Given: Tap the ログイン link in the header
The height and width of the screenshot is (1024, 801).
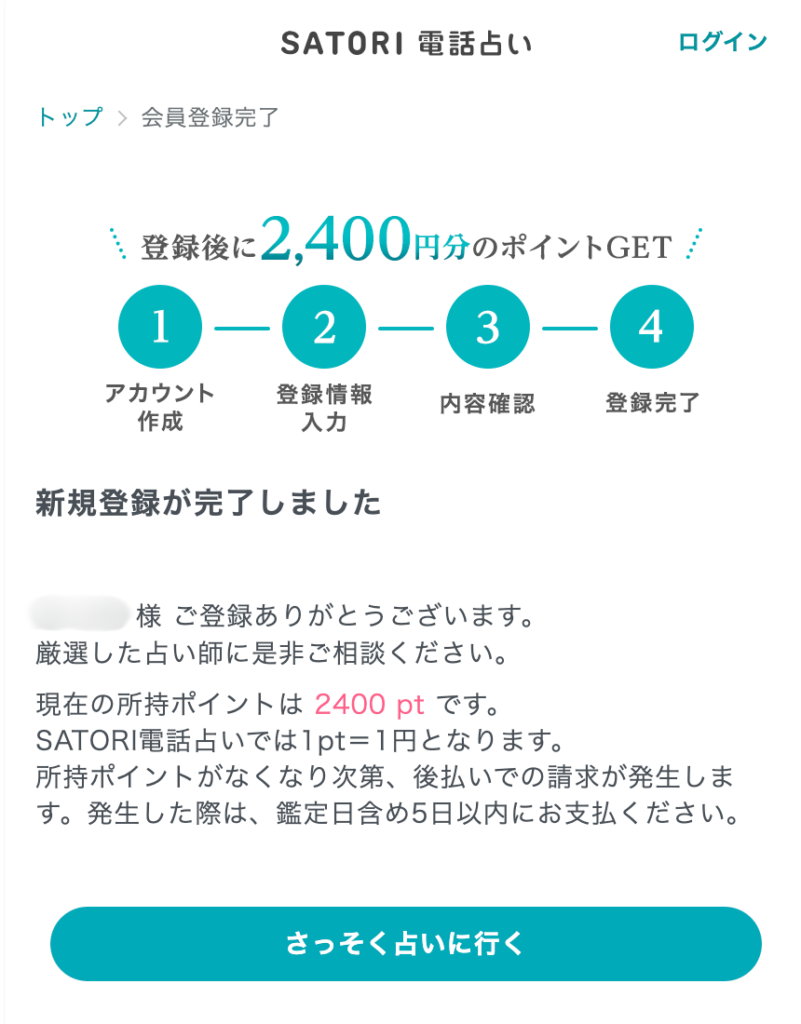Looking at the screenshot, I should 722,42.
